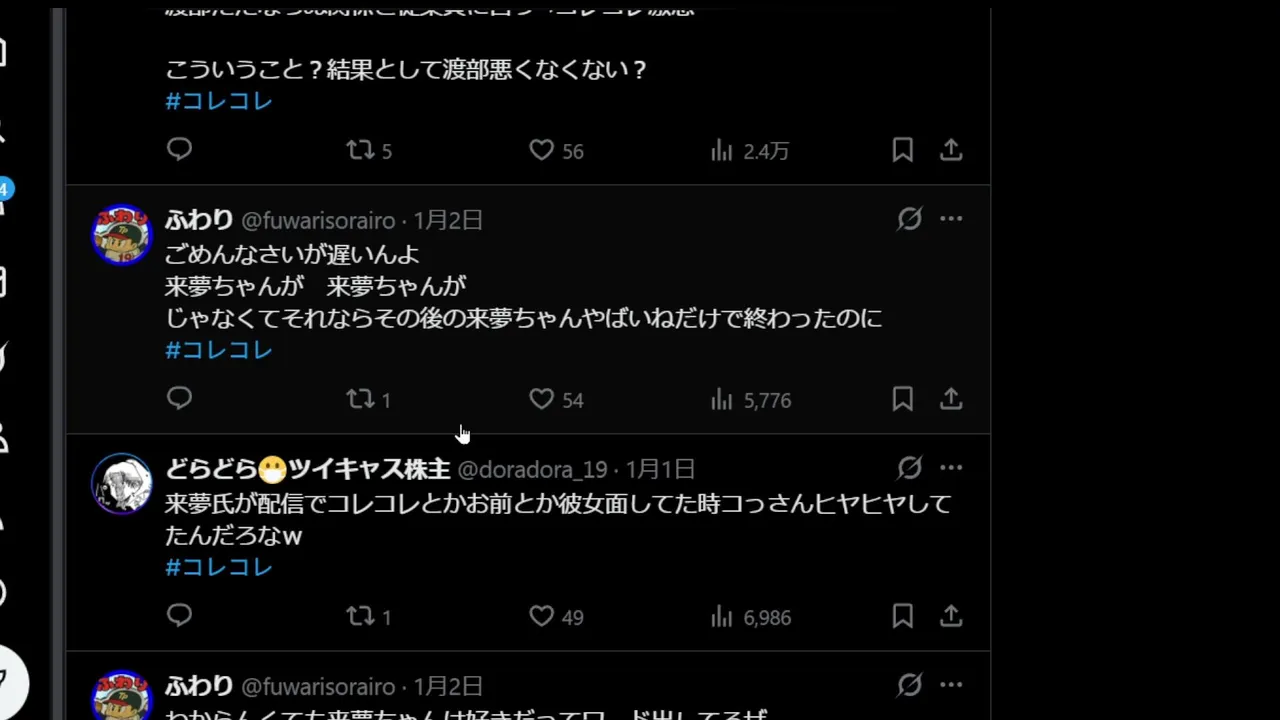Open the @fuwarisorairo profile from the ごめんなさい post
This screenshot has width=1280, height=720.
(x=318, y=220)
